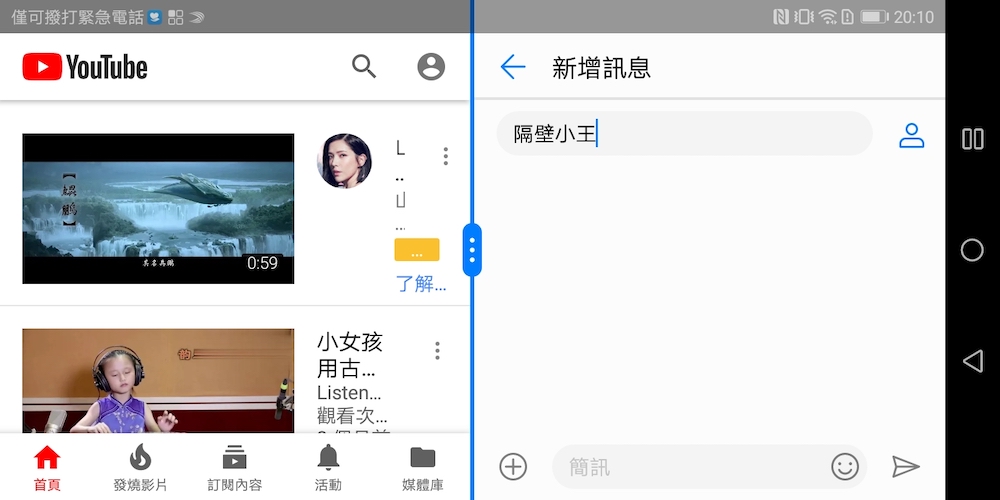Viewport: 1000px width, 500px height.
Task: Open overflow menu for the whale video
Action: [x=445, y=156]
